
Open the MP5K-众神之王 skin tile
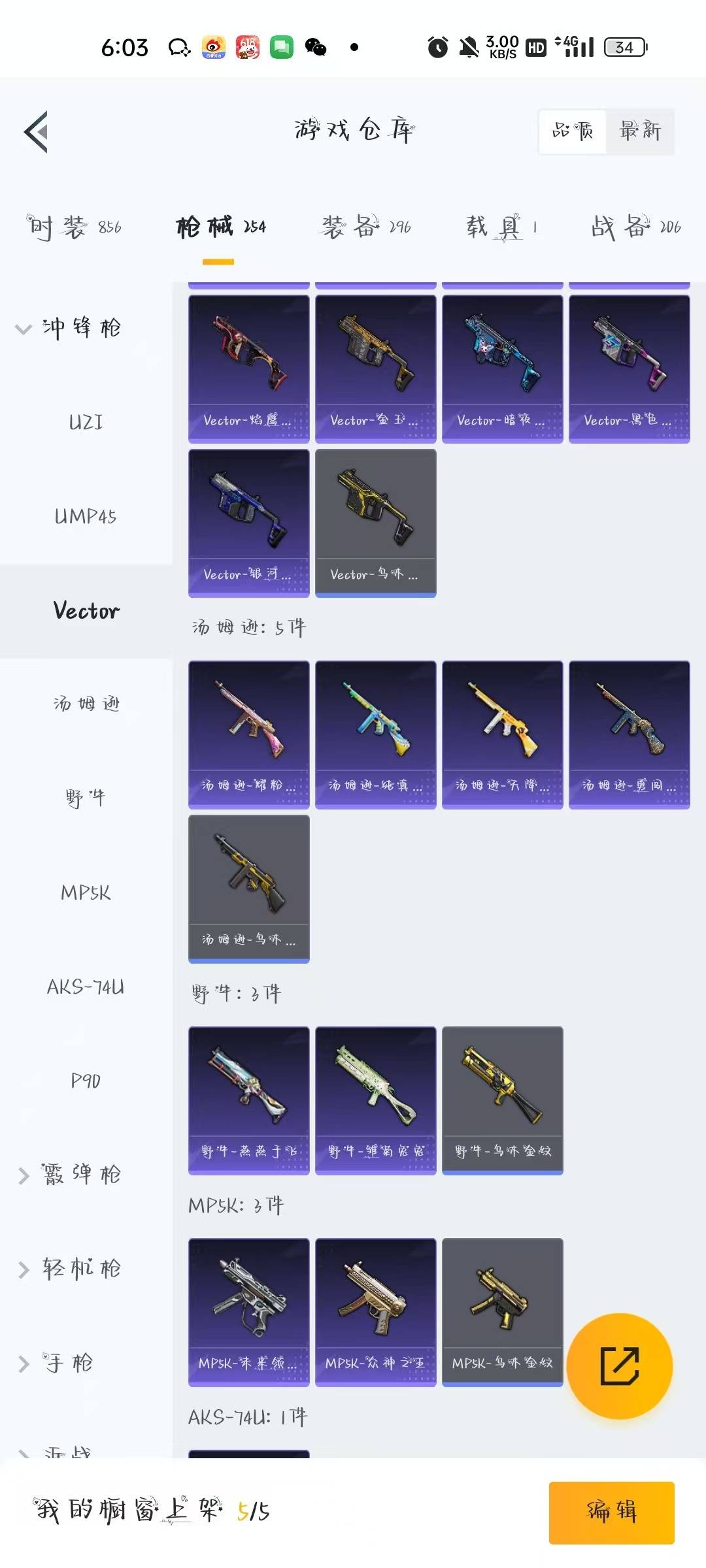click(376, 1312)
